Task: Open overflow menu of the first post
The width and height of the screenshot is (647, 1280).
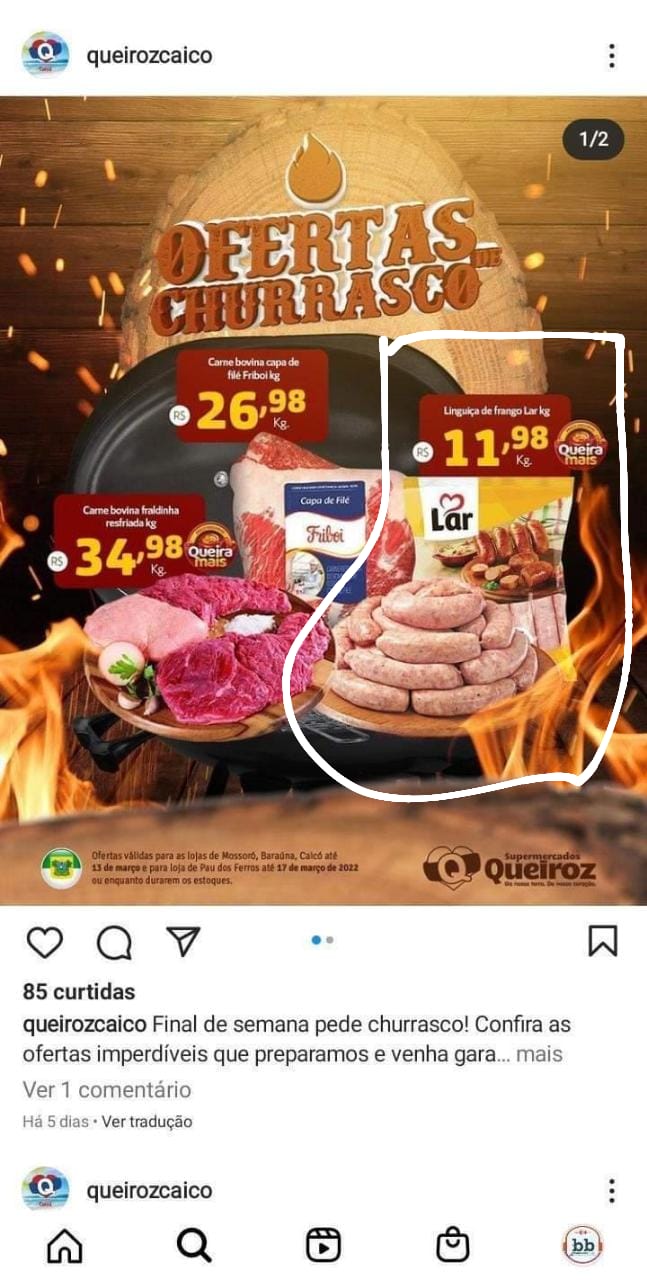Action: 611,56
